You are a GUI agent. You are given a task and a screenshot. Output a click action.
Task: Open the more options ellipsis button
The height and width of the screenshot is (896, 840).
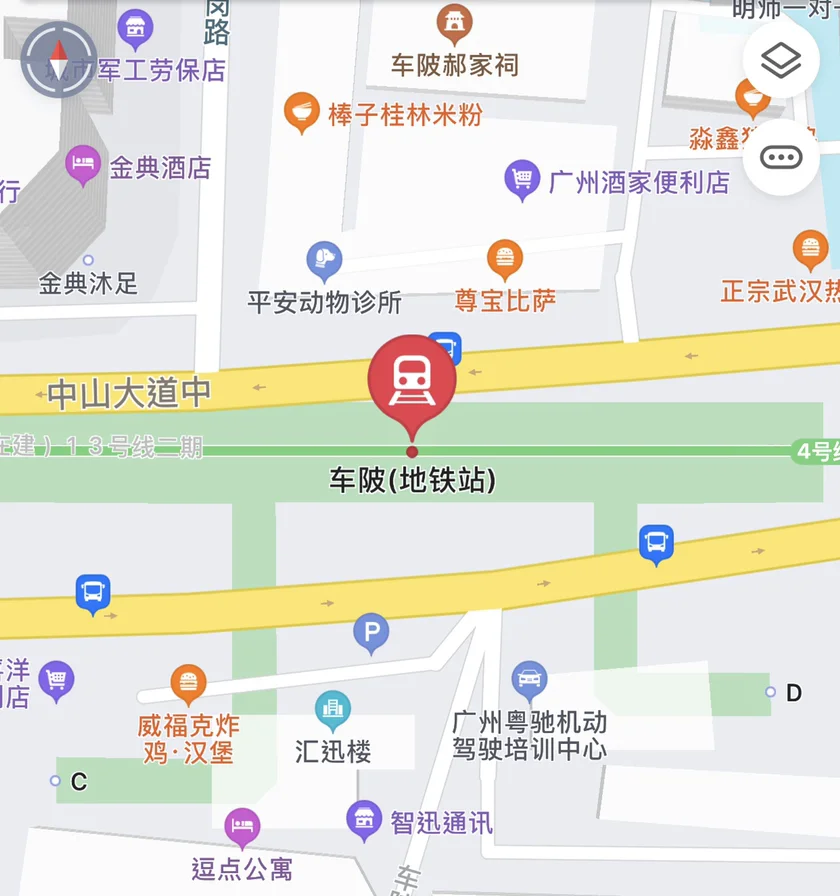780,156
